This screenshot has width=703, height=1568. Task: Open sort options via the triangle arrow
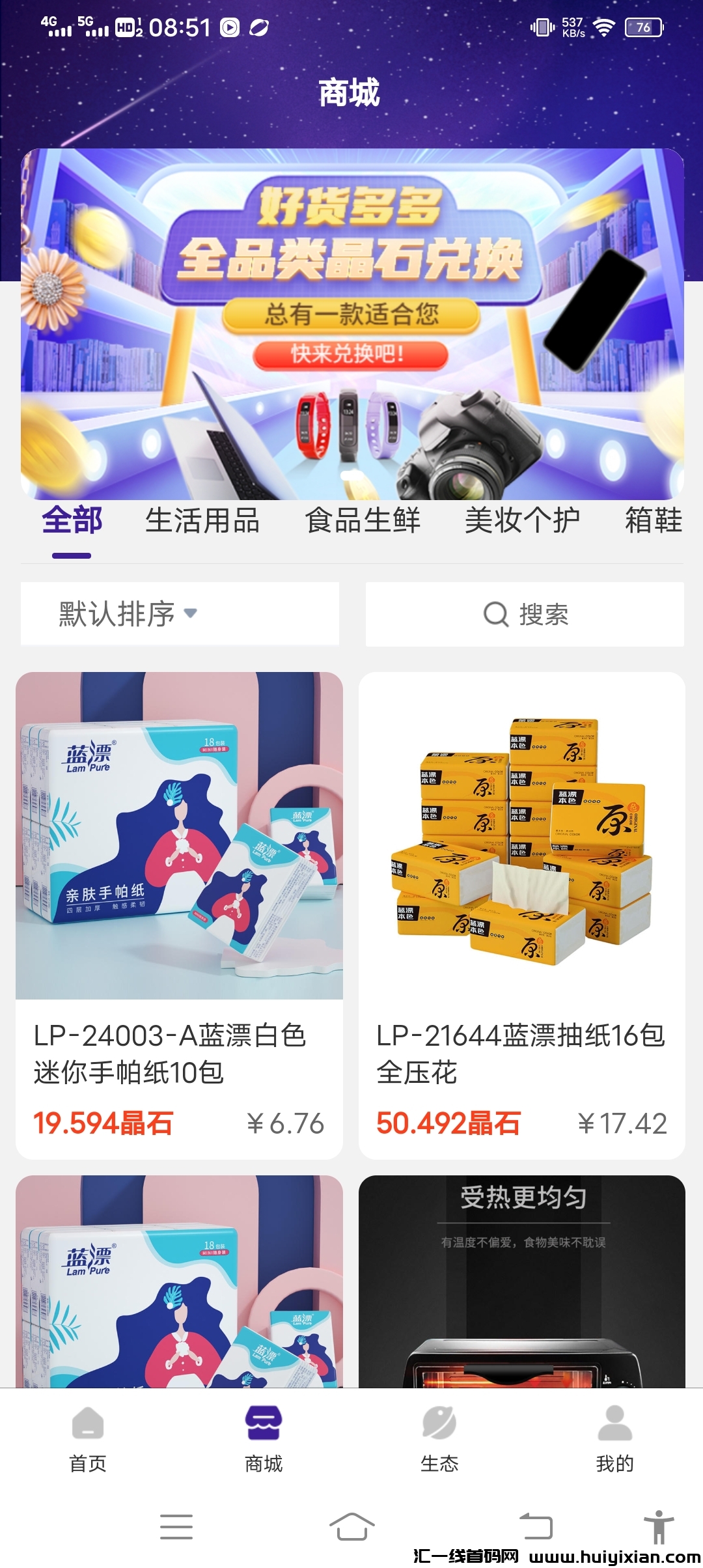tap(189, 614)
